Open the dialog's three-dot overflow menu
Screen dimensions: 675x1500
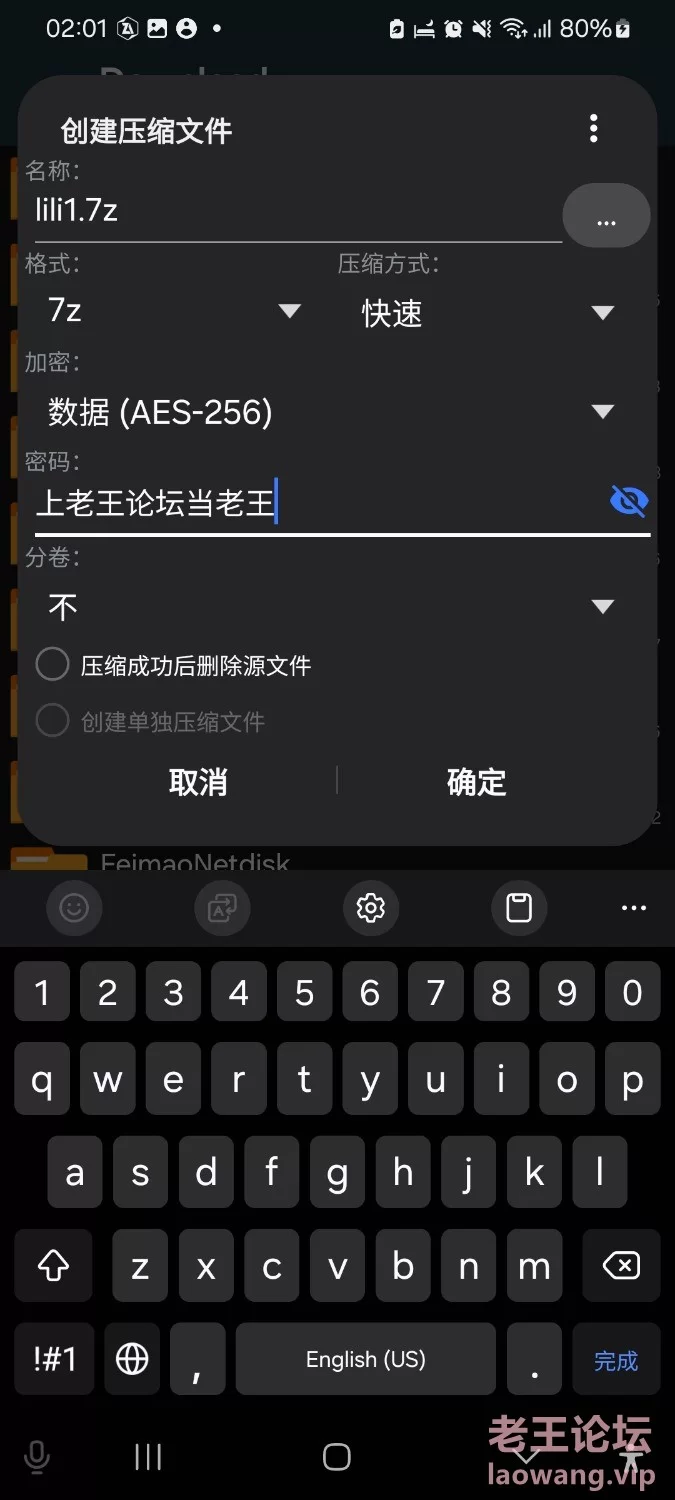594,128
